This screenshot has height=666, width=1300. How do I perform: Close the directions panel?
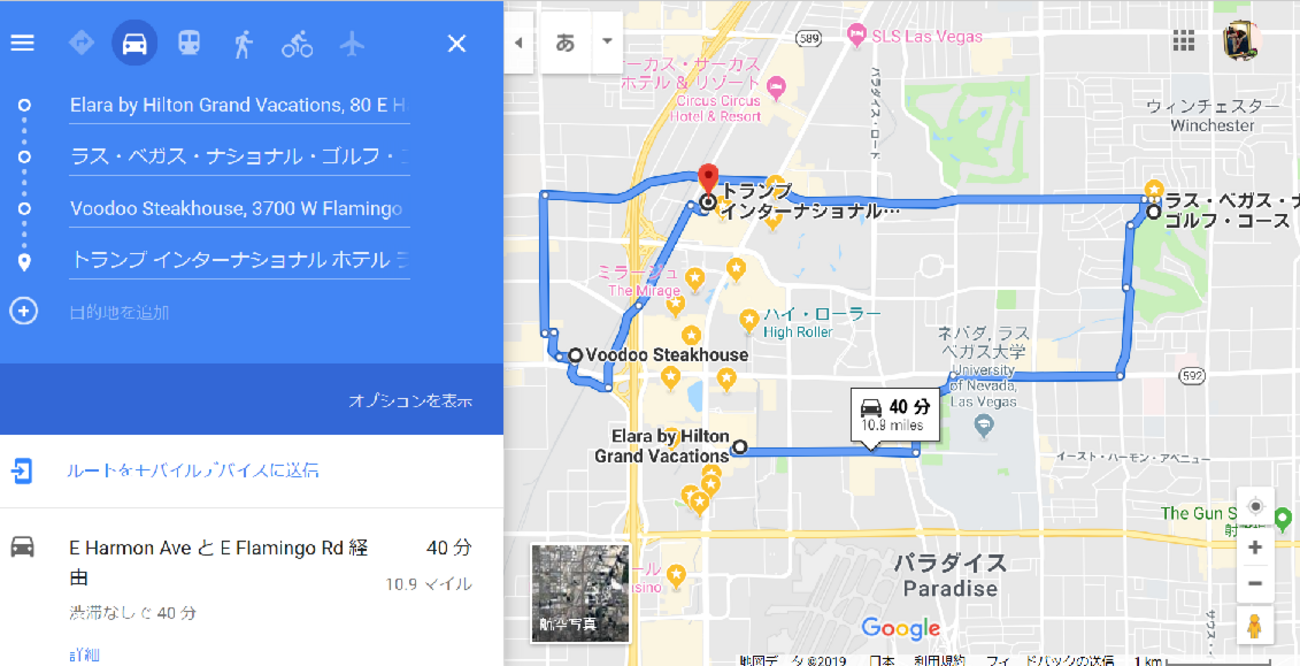[x=456, y=43]
